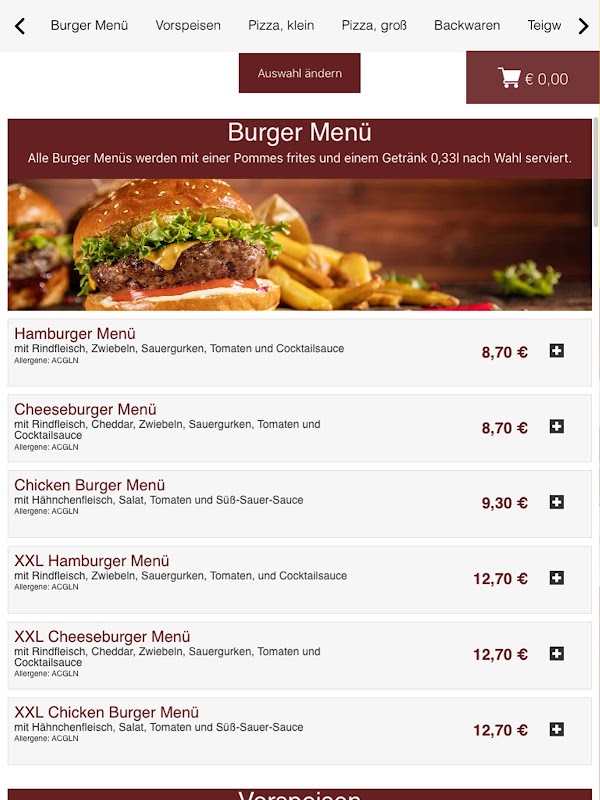Viewport: 600px width, 800px height.
Task: Select the Pizza, klein category
Action: point(281,26)
